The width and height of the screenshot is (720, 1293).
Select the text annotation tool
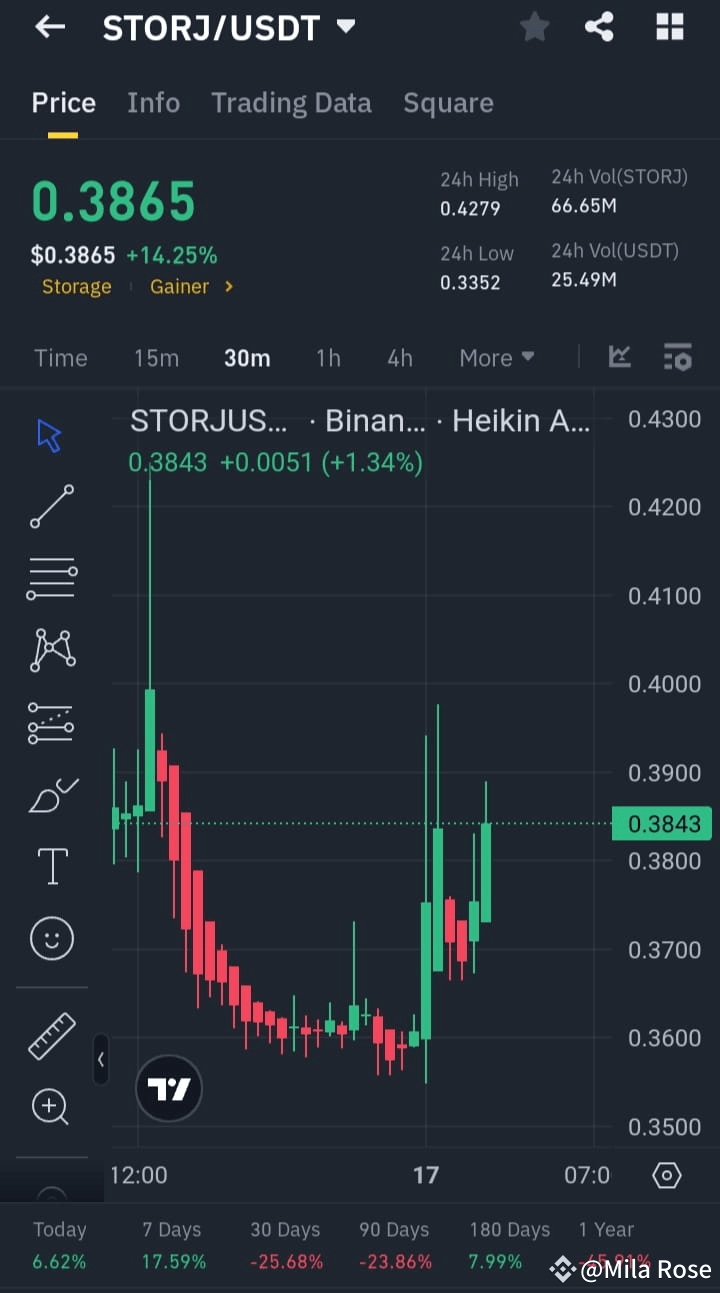click(50, 866)
